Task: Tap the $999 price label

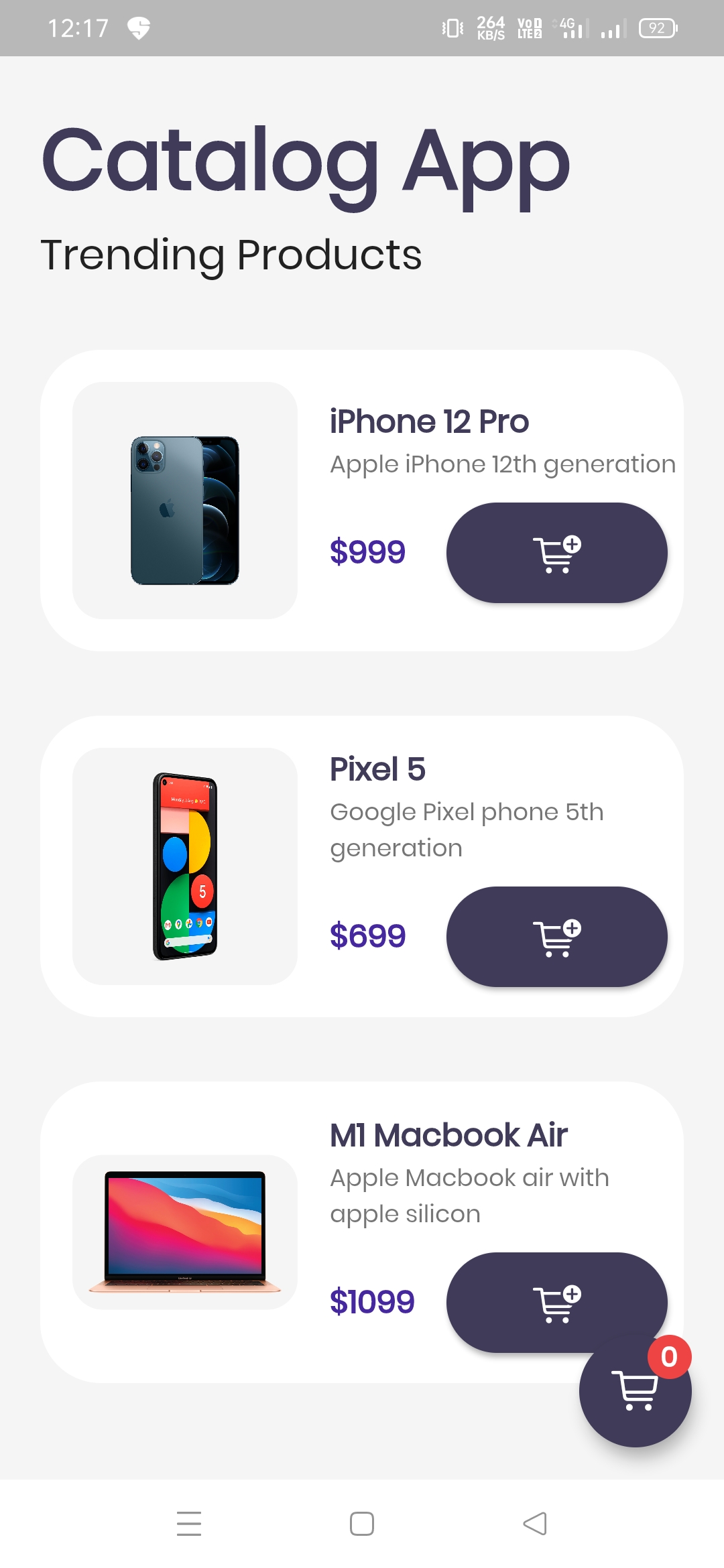Action: coord(367,551)
